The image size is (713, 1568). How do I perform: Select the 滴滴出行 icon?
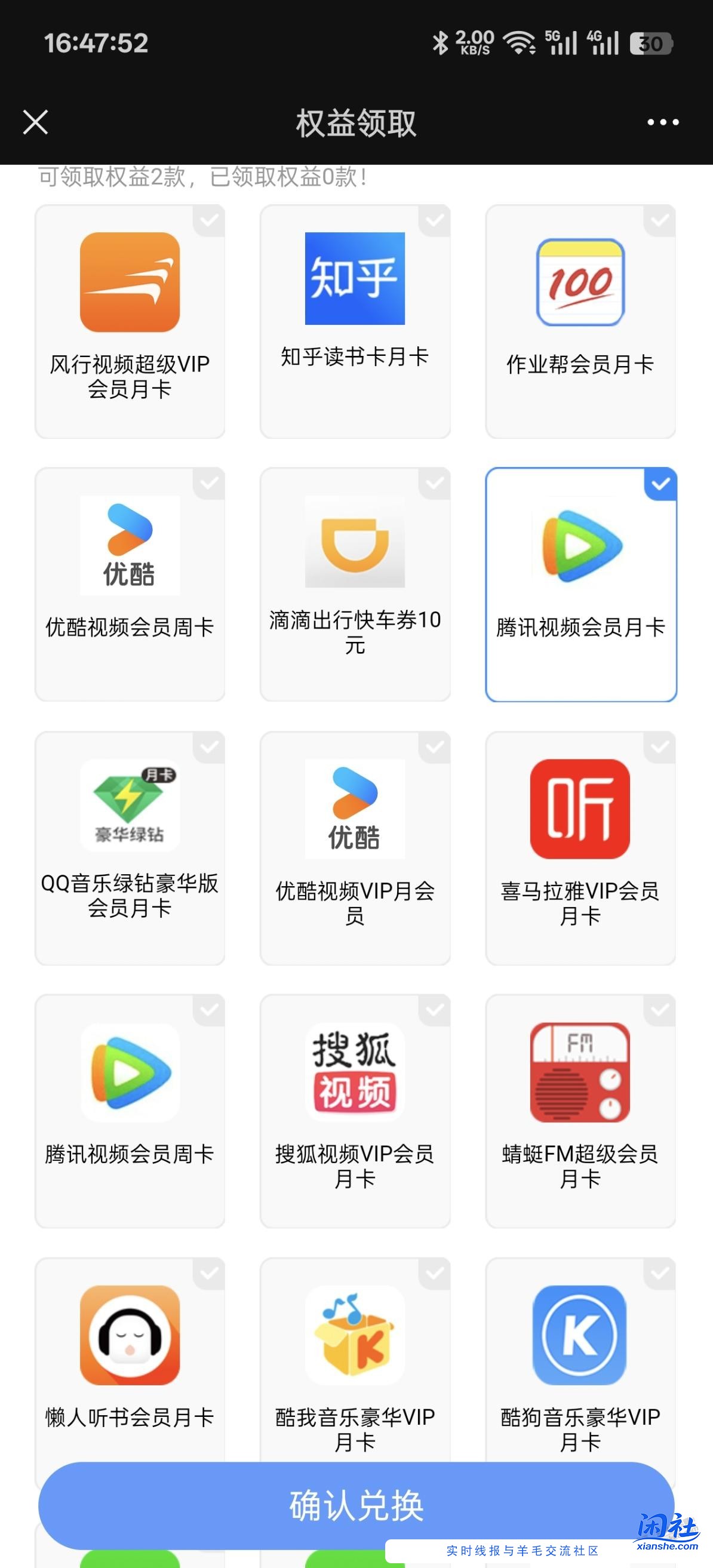pos(355,546)
